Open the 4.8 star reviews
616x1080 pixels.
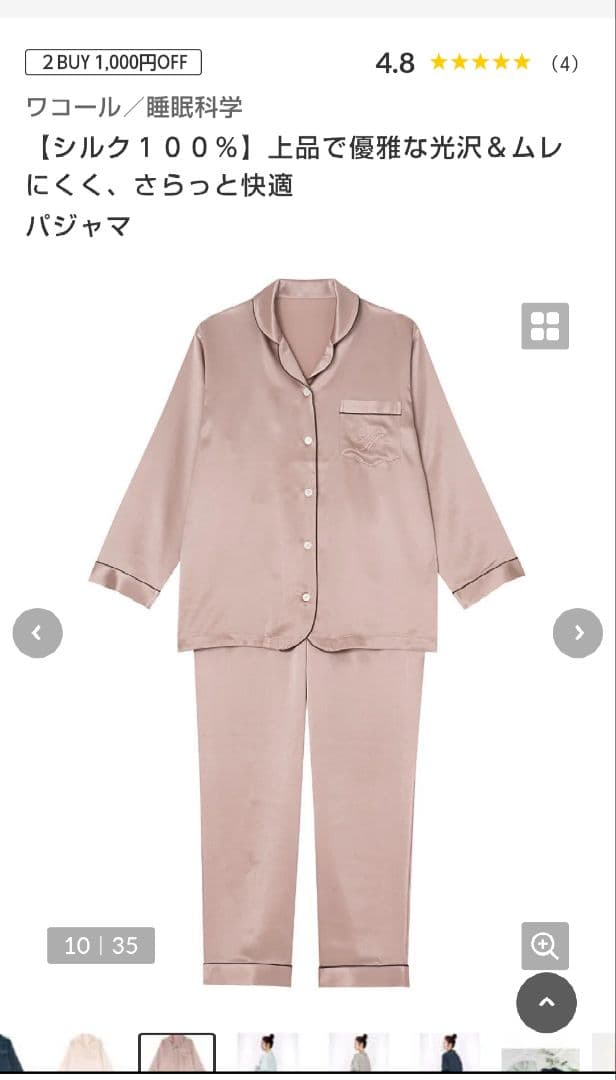(x=477, y=63)
